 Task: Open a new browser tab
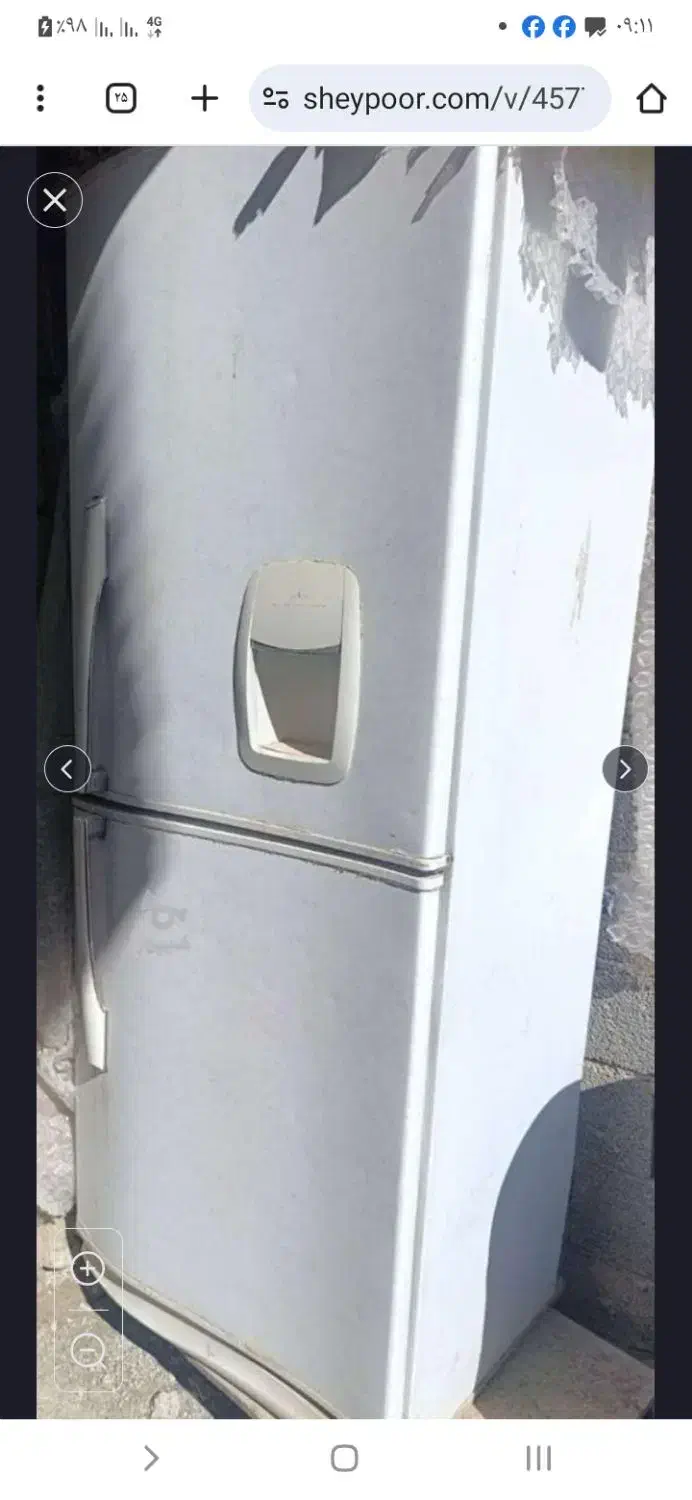(x=204, y=98)
